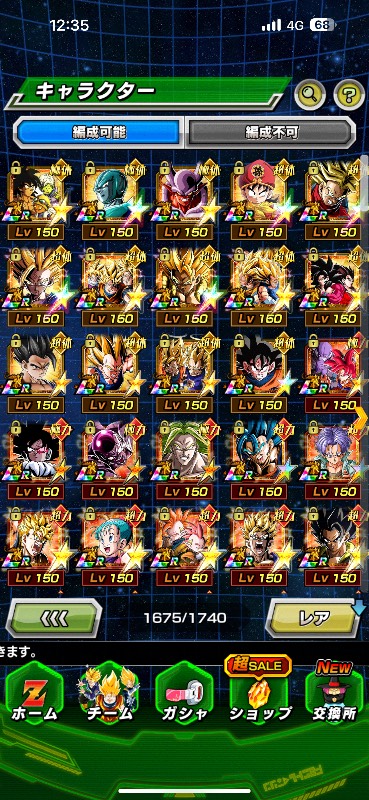Go to ホーム
This screenshot has height=800, width=369.
tap(34, 696)
